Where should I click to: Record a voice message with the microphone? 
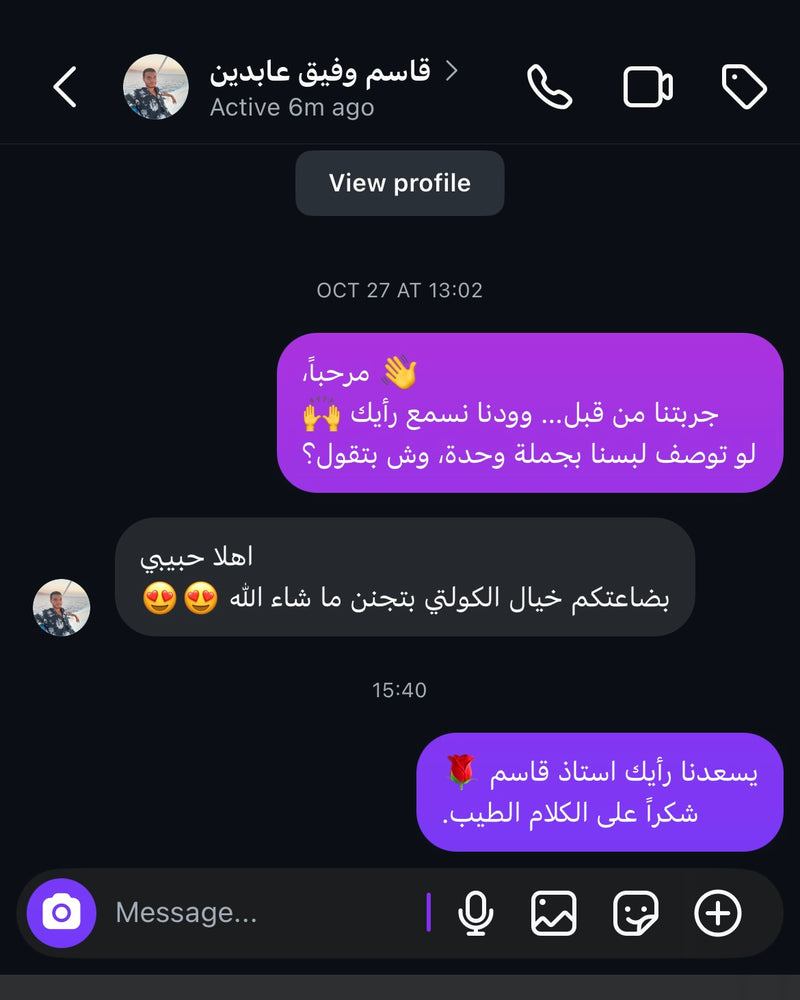coord(475,913)
